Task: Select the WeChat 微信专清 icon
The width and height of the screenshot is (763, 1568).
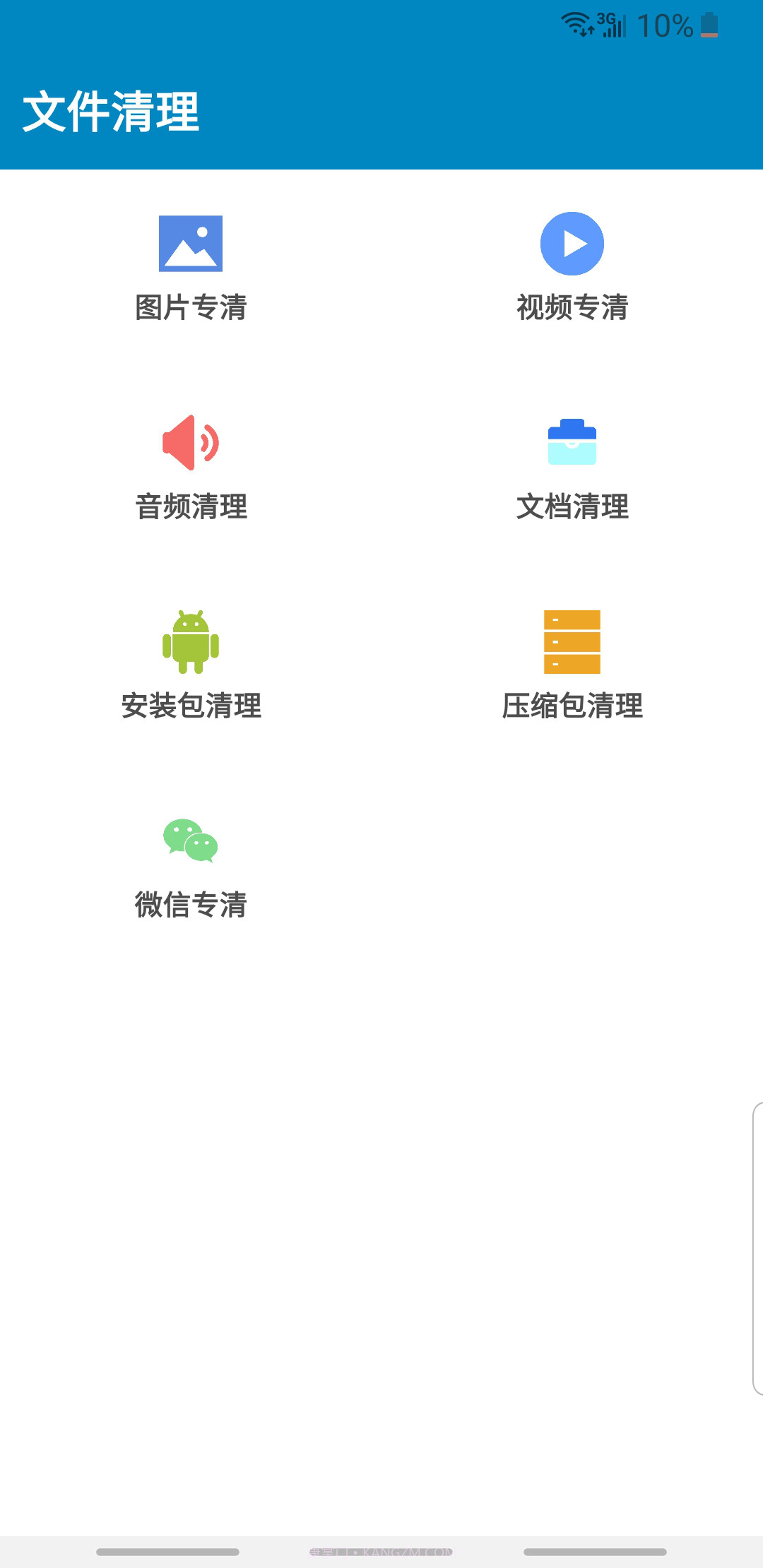Action: [191, 842]
